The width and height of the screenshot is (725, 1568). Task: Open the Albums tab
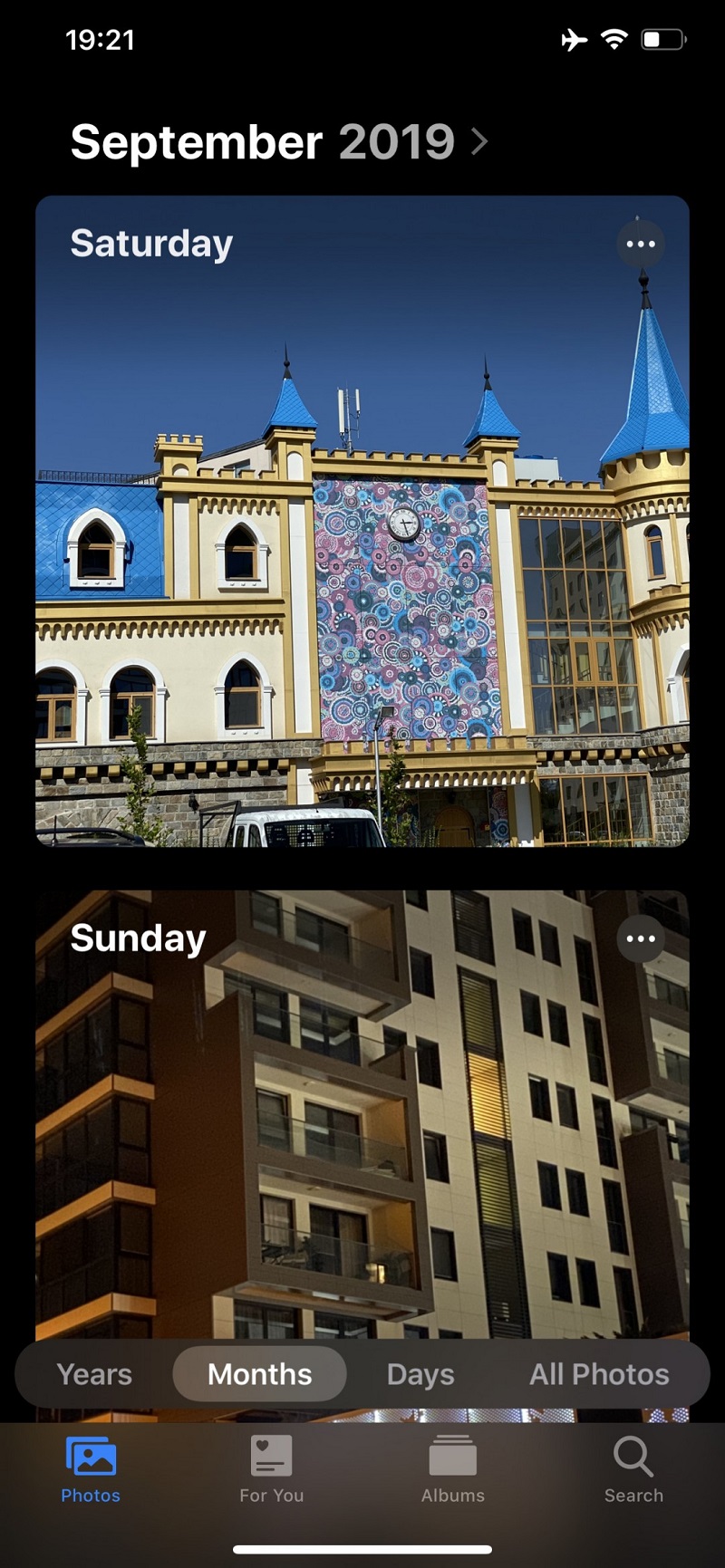click(453, 1469)
